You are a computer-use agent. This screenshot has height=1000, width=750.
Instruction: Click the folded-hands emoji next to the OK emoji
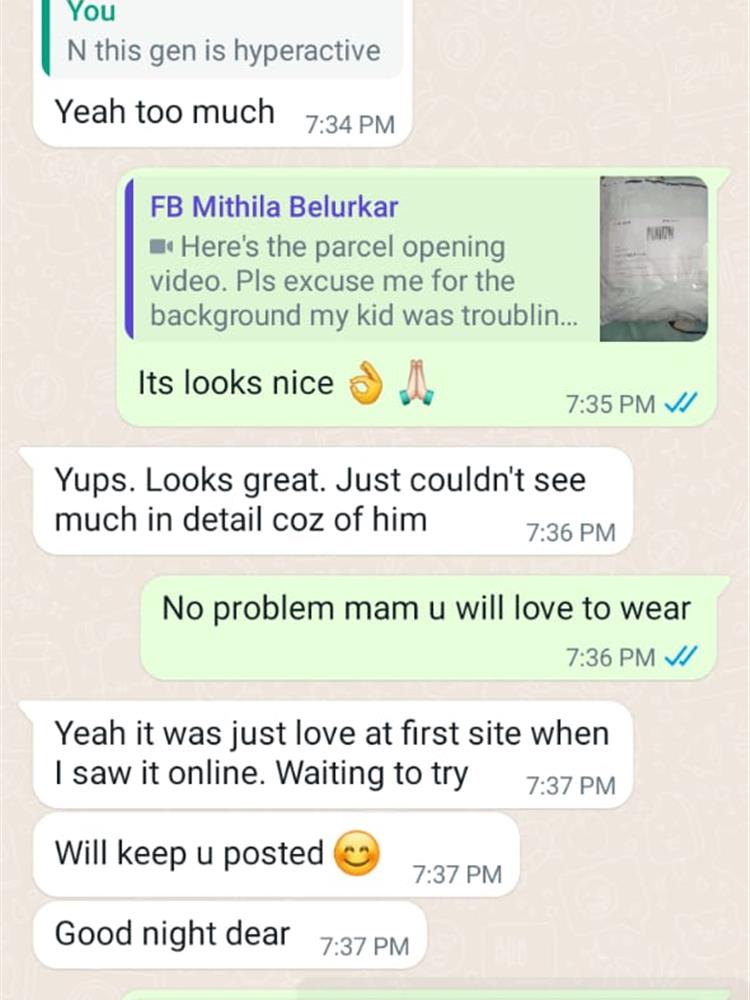416,384
